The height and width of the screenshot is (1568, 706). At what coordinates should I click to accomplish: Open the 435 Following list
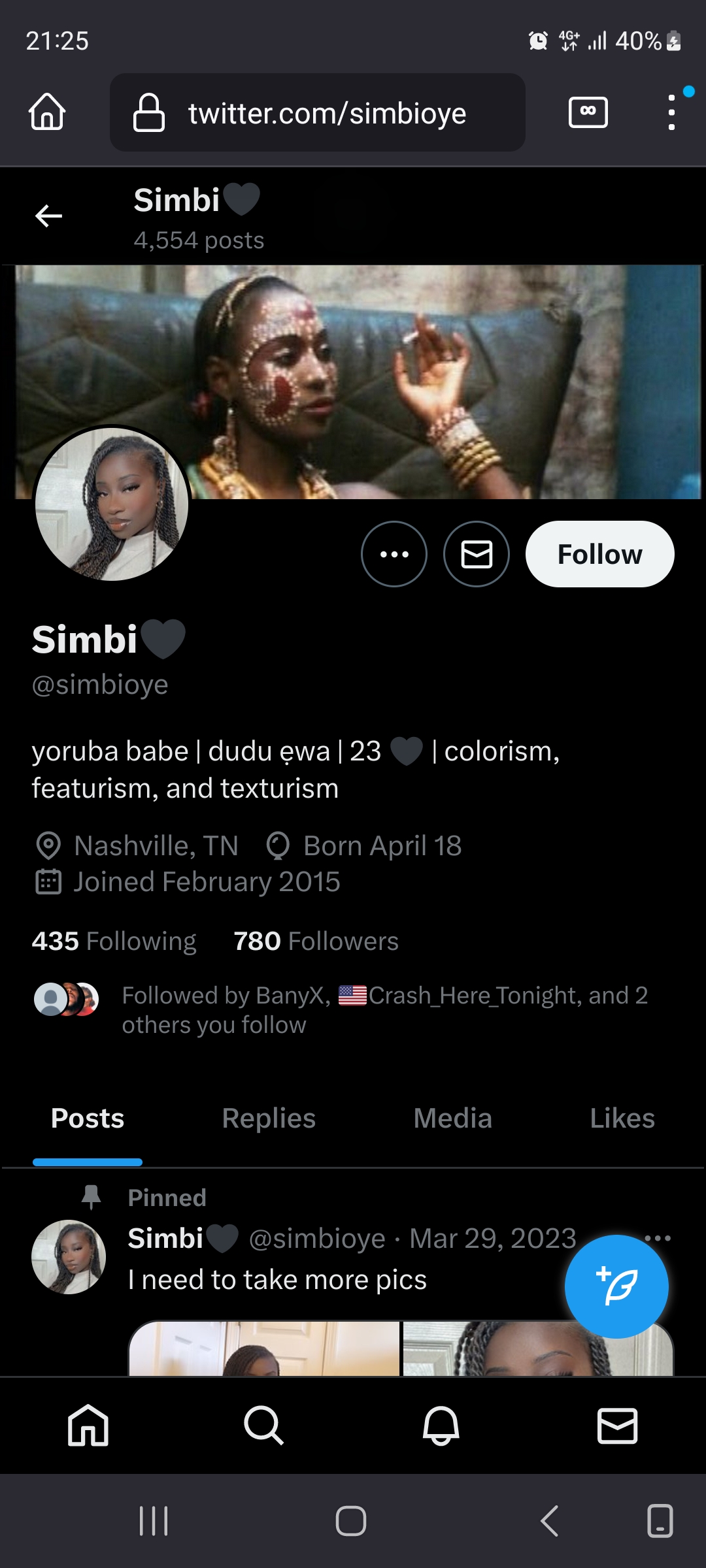[114, 941]
